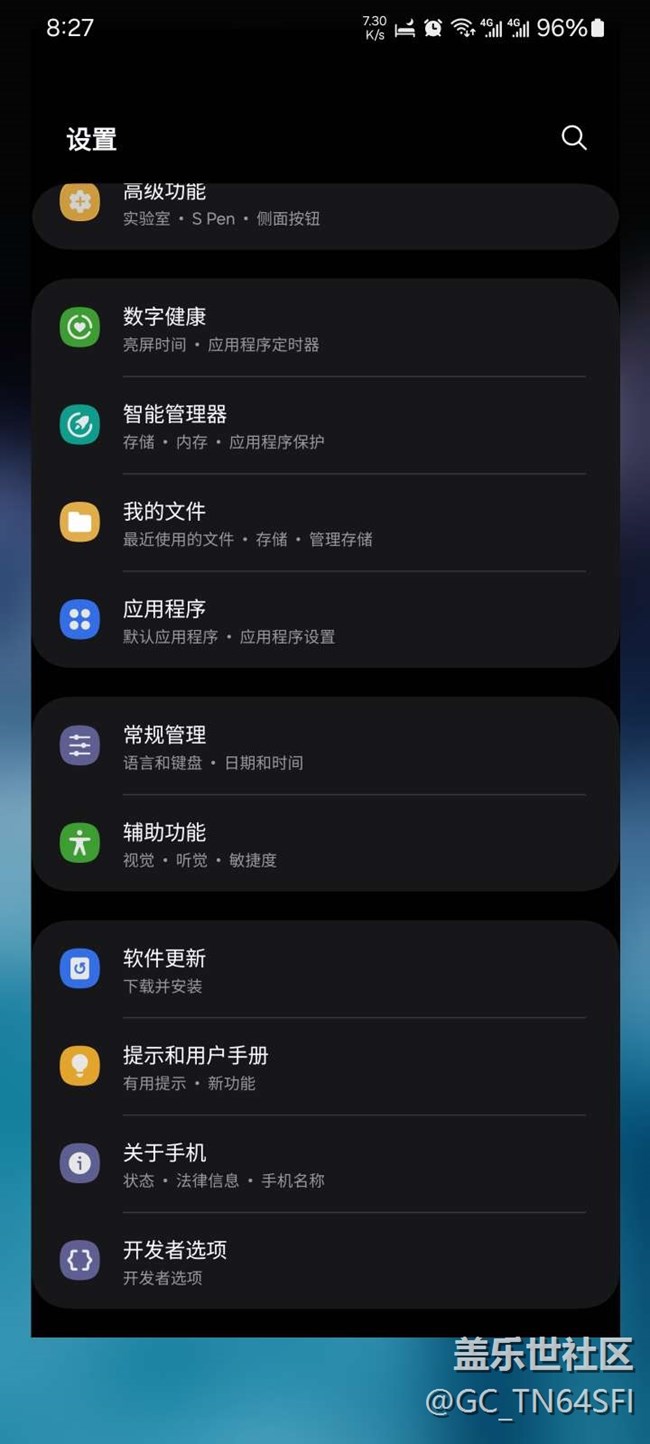Go to 智能管理器

click(x=325, y=426)
